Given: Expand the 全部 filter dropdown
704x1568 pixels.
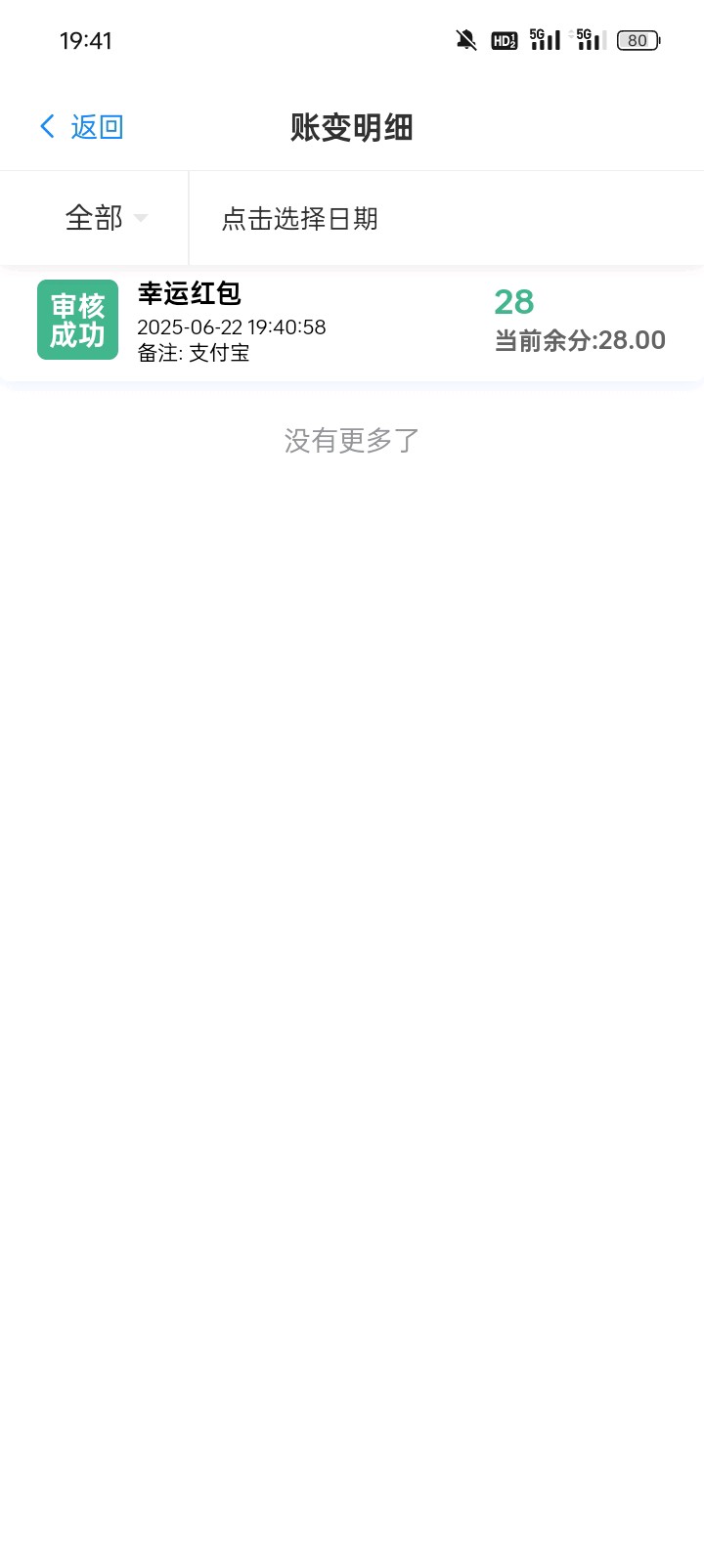Looking at the screenshot, I should [x=105, y=218].
